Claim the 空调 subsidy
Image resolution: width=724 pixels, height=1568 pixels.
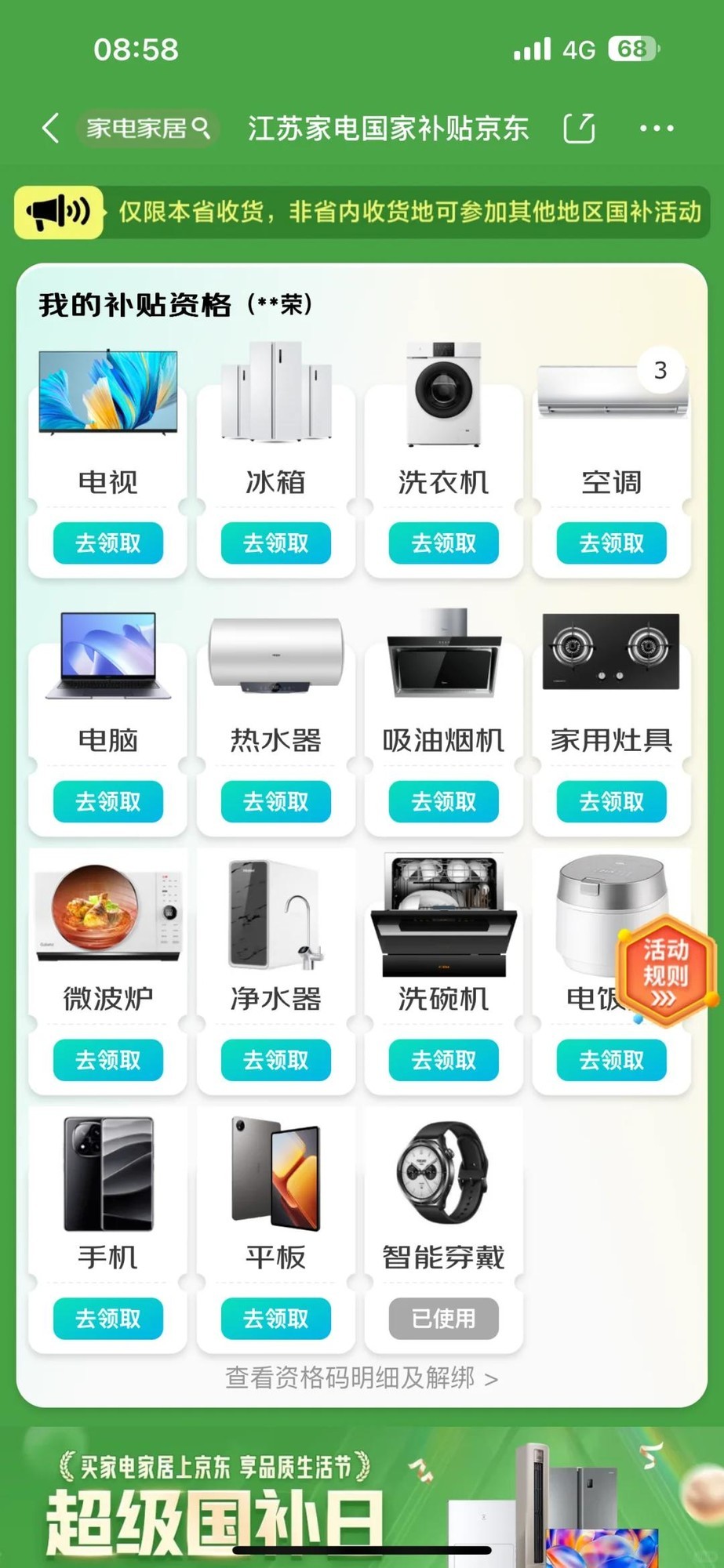[611, 543]
